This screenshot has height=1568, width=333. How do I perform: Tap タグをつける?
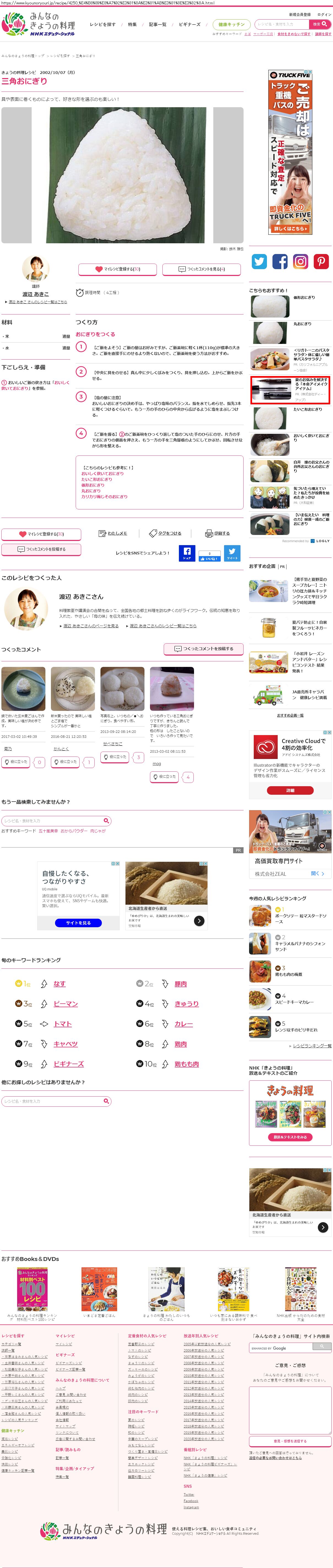(x=166, y=533)
